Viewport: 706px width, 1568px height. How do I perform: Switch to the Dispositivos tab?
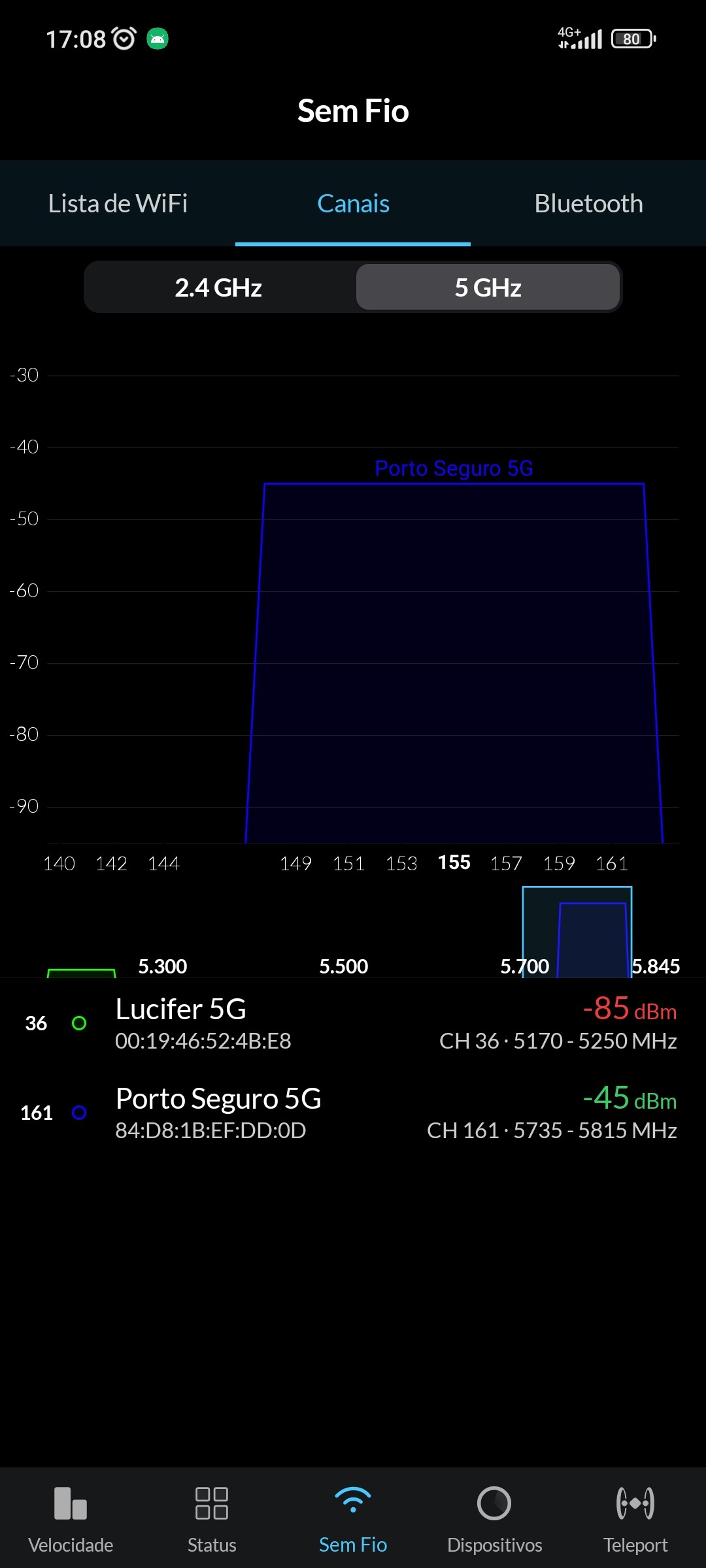click(x=494, y=1517)
